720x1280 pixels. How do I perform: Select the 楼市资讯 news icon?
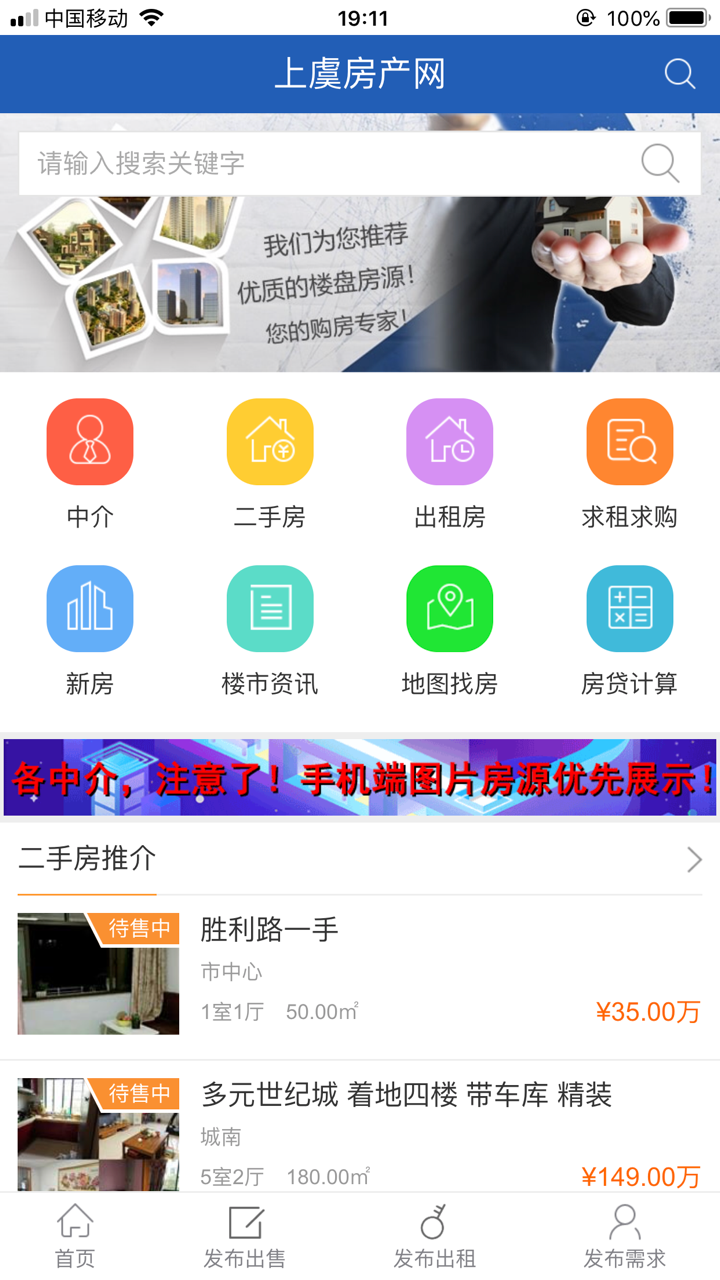[x=269, y=607]
